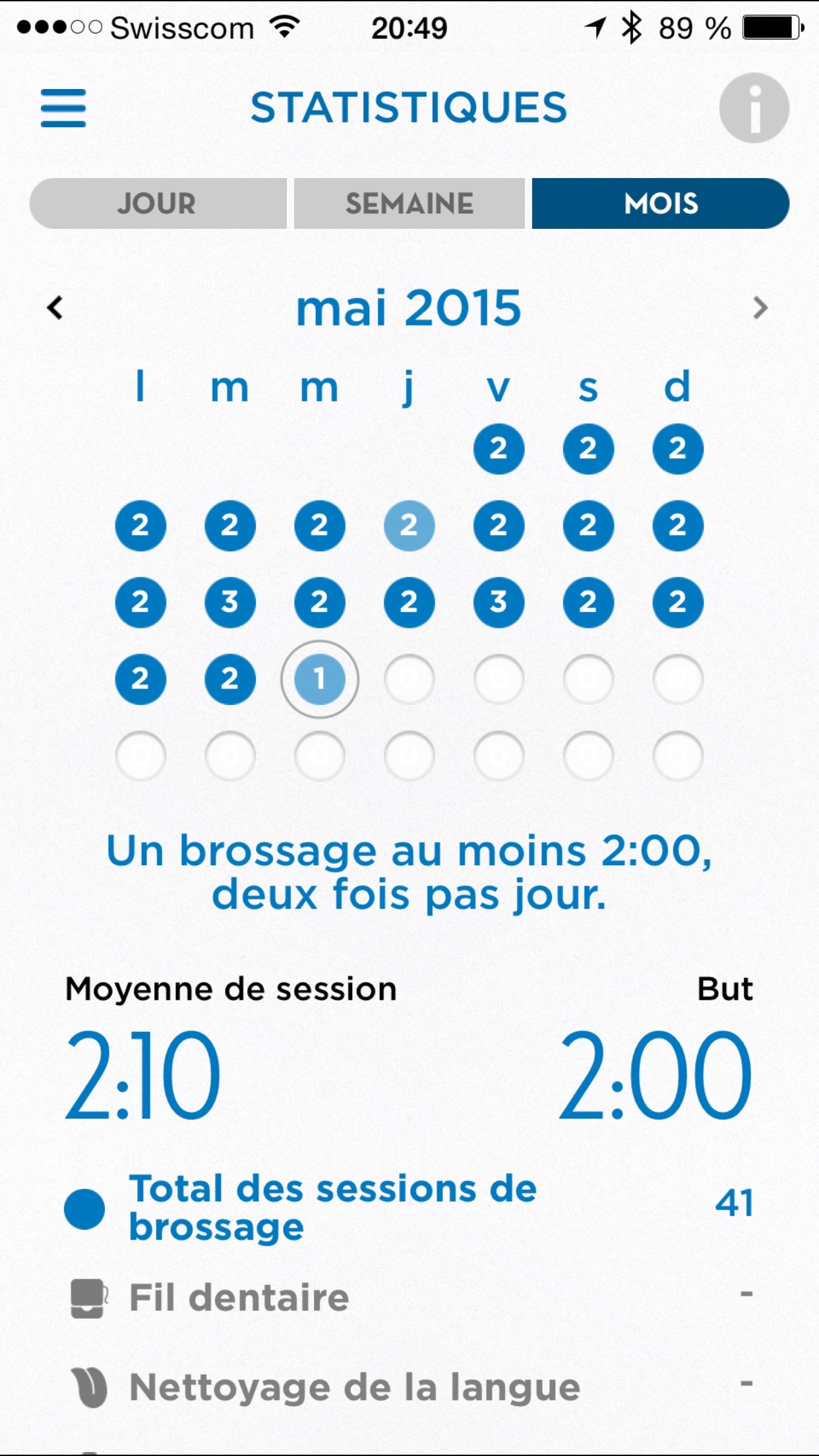
Task: Show Total des sessions de brossage
Action: point(409,1208)
